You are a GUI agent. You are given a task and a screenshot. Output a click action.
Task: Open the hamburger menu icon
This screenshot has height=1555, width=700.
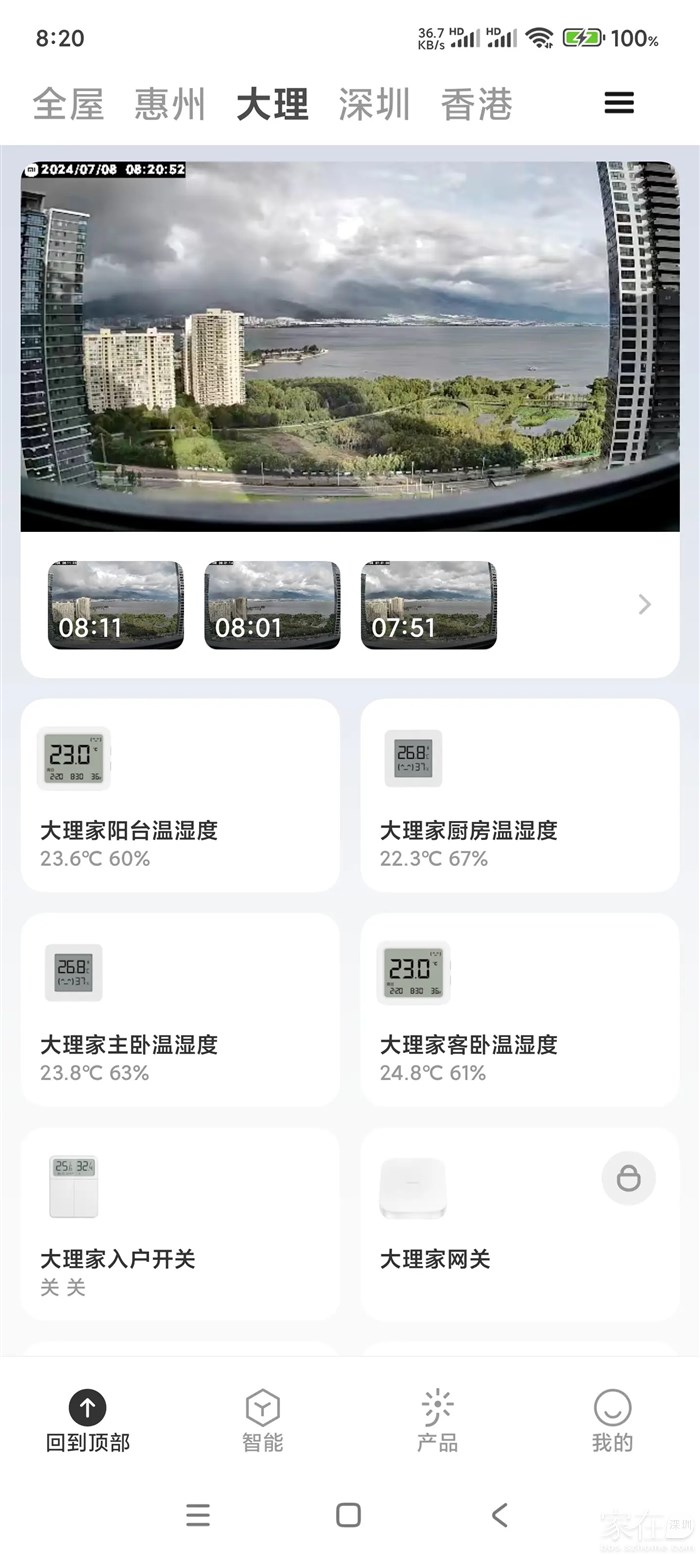pyautogui.click(x=619, y=103)
